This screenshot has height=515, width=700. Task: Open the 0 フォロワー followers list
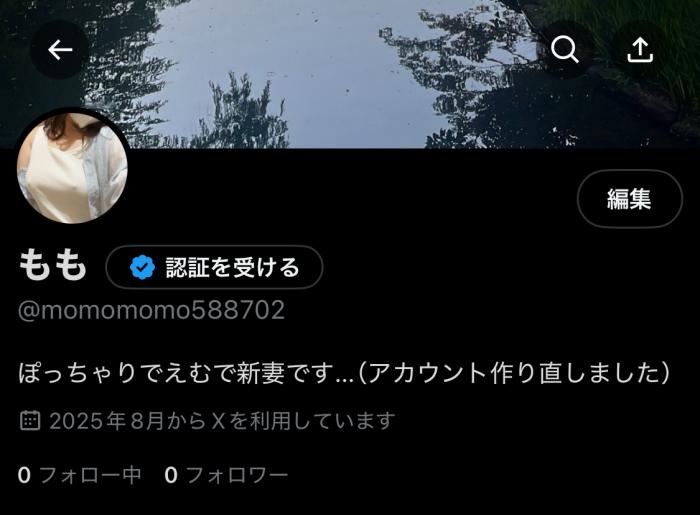click(226, 475)
